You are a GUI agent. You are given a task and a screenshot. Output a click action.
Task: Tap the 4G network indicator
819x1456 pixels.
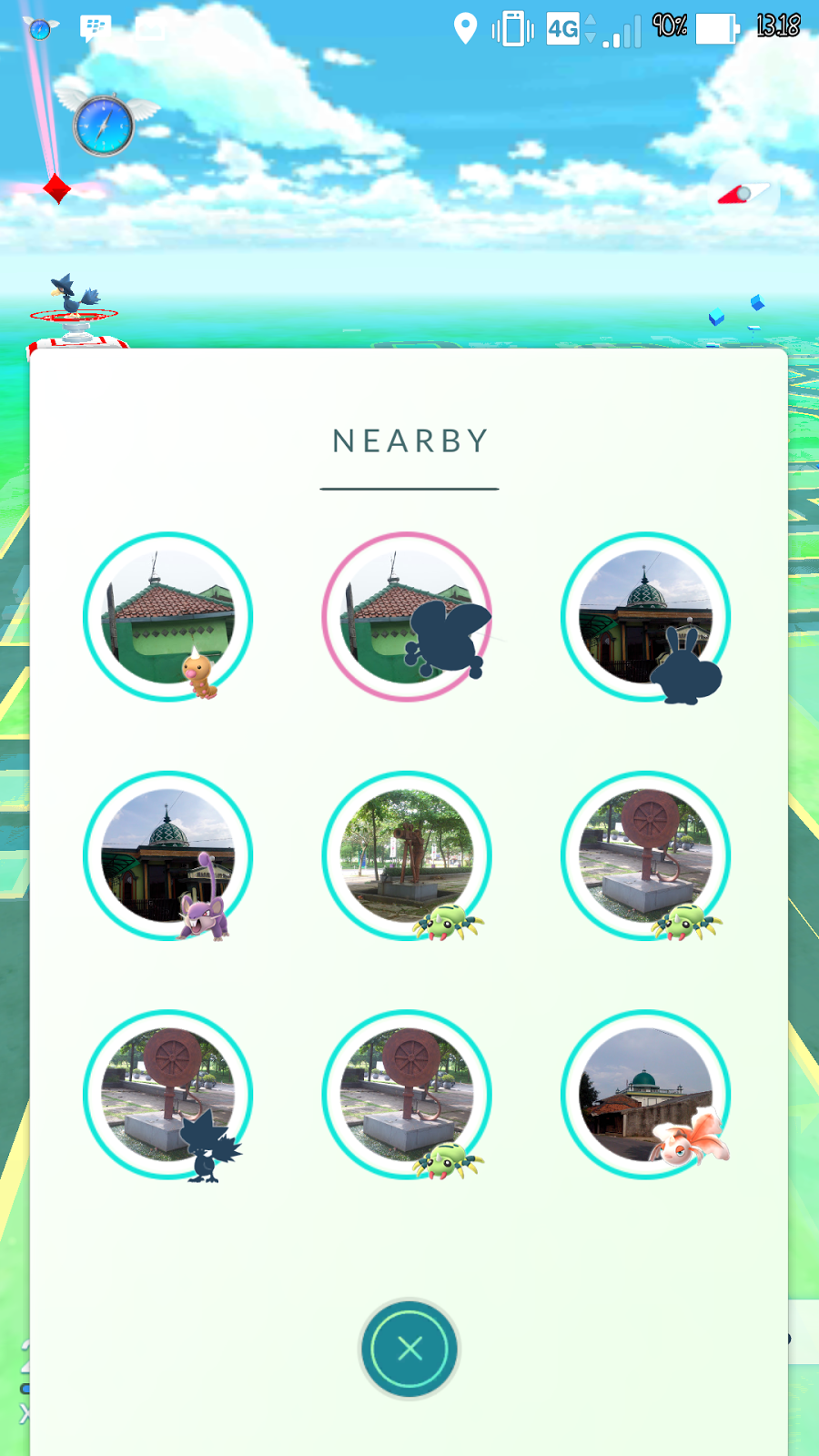(x=561, y=30)
